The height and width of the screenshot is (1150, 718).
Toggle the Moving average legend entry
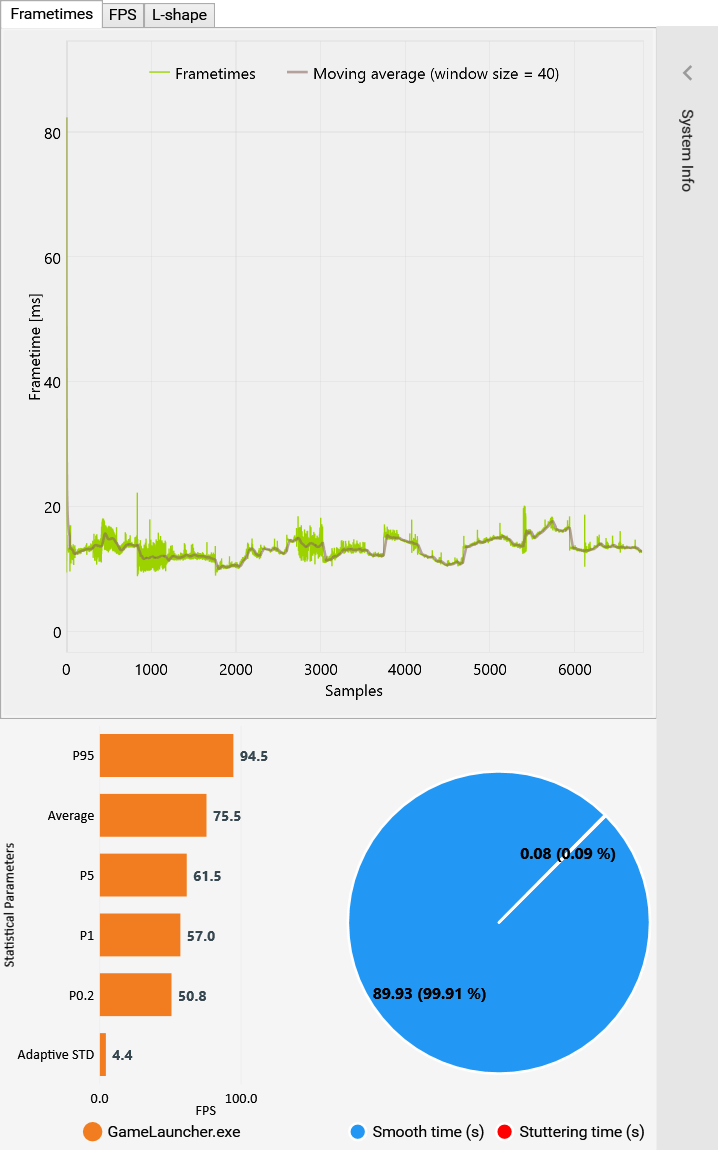pyautogui.click(x=422, y=73)
